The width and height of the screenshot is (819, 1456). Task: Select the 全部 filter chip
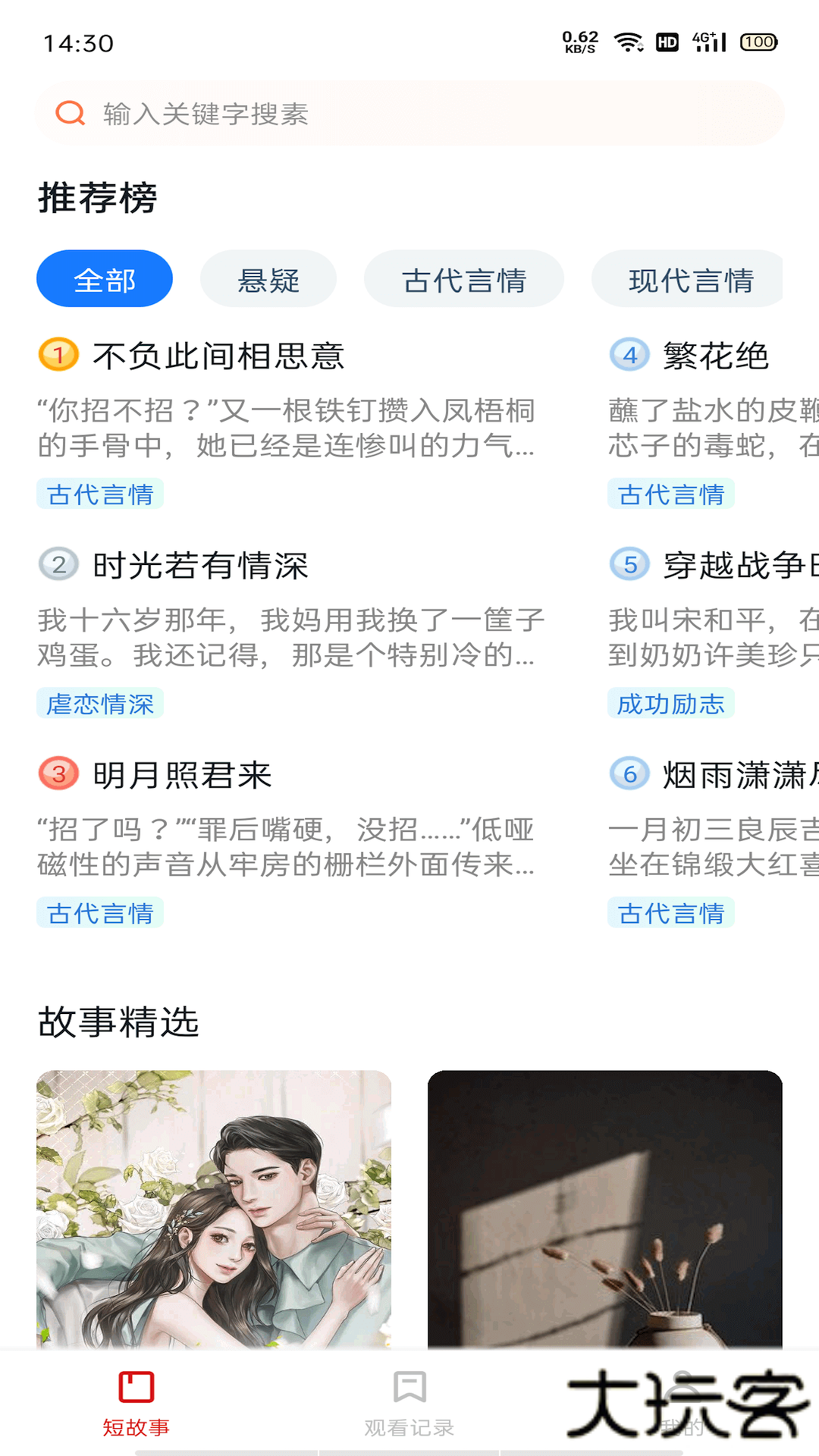coord(105,279)
